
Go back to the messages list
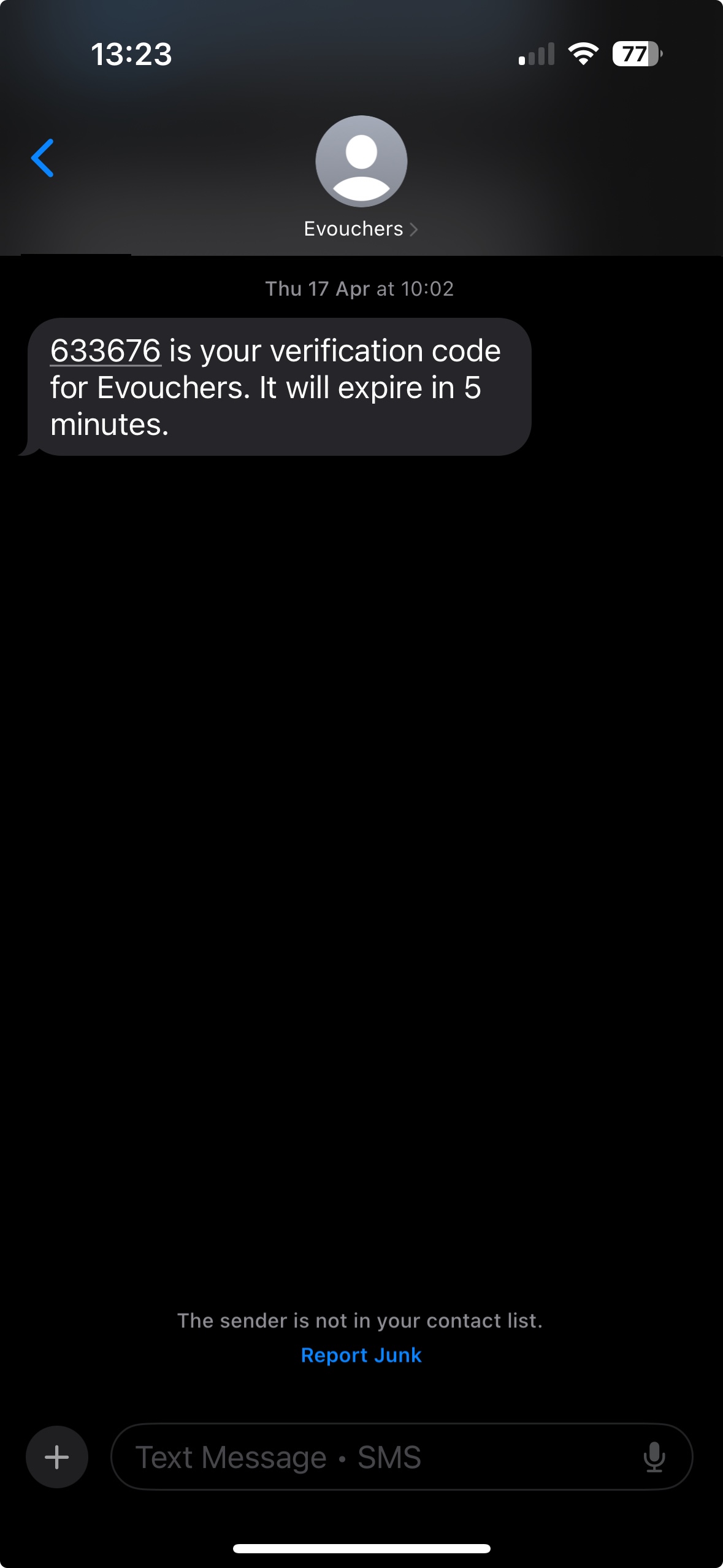[43, 158]
